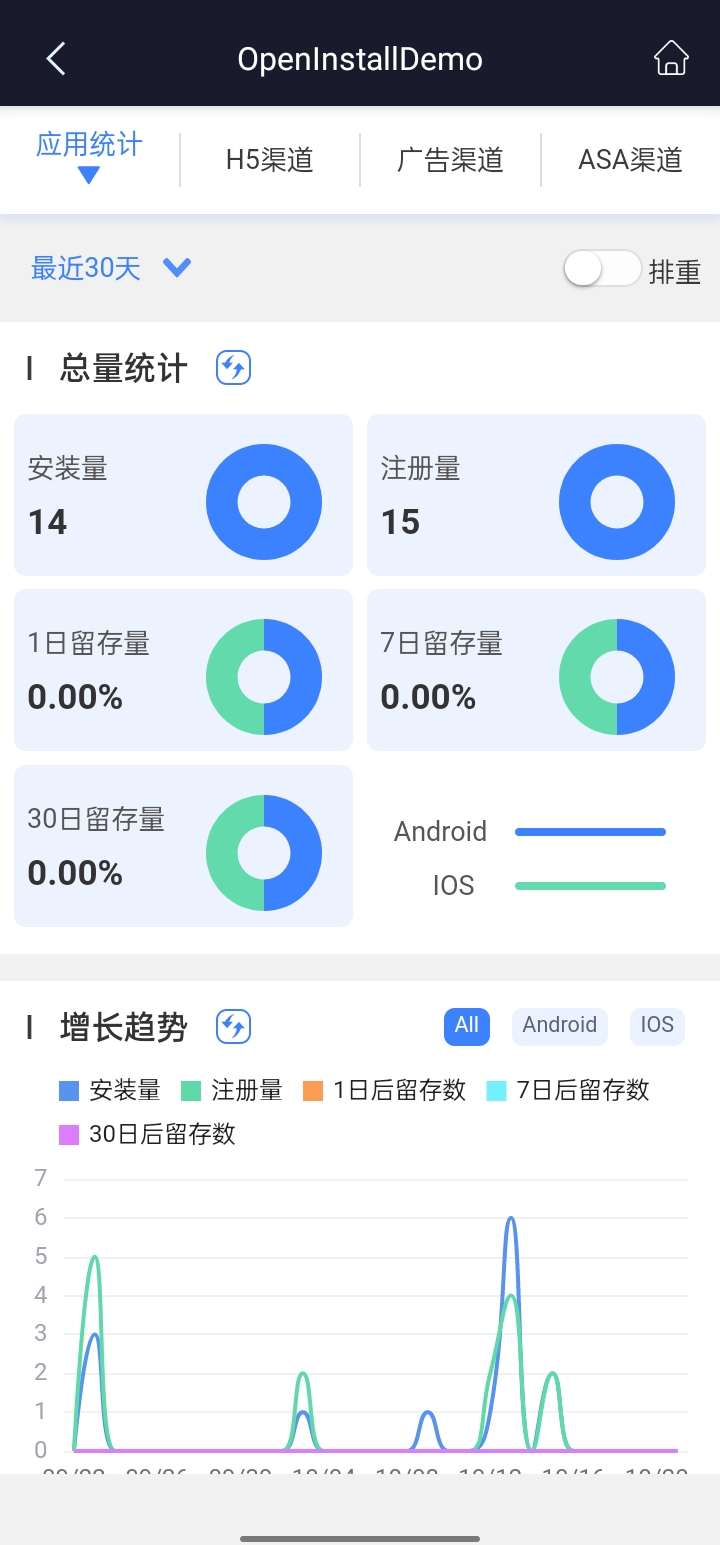Select the All platform filter
720x1545 pixels.
(467, 1025)
